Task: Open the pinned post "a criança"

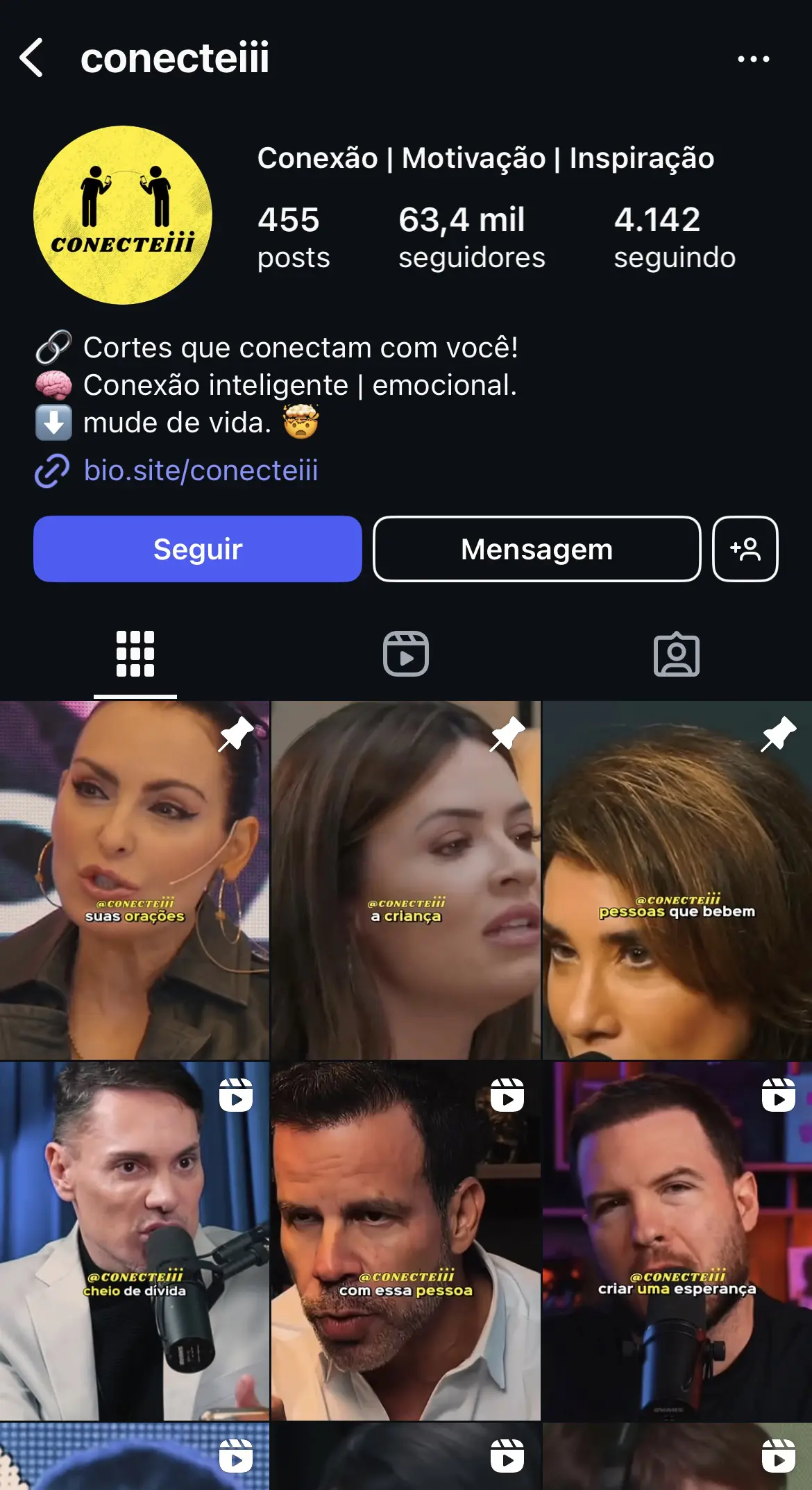Action: tap(405, 880)
